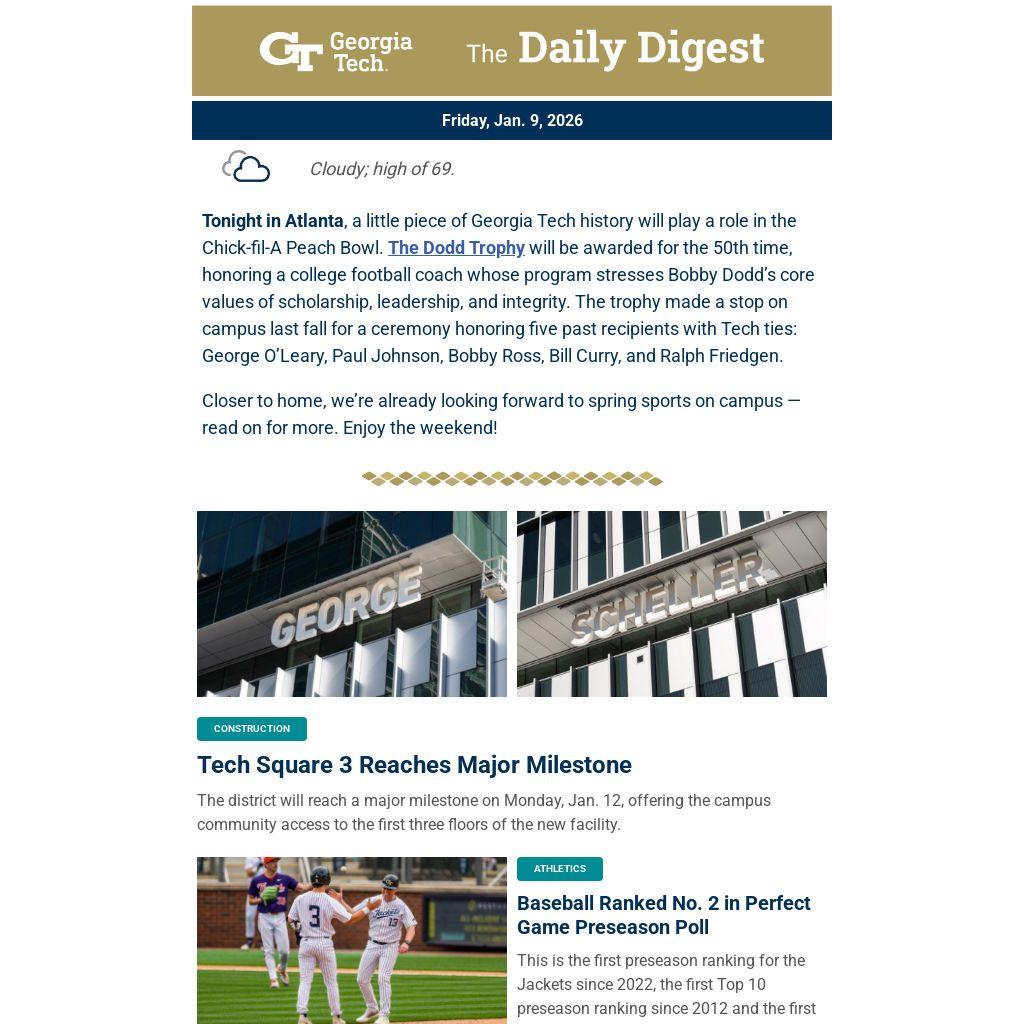Open the baseball players photo
Screen dimensions: 1024x1024
tap(351, 940)
